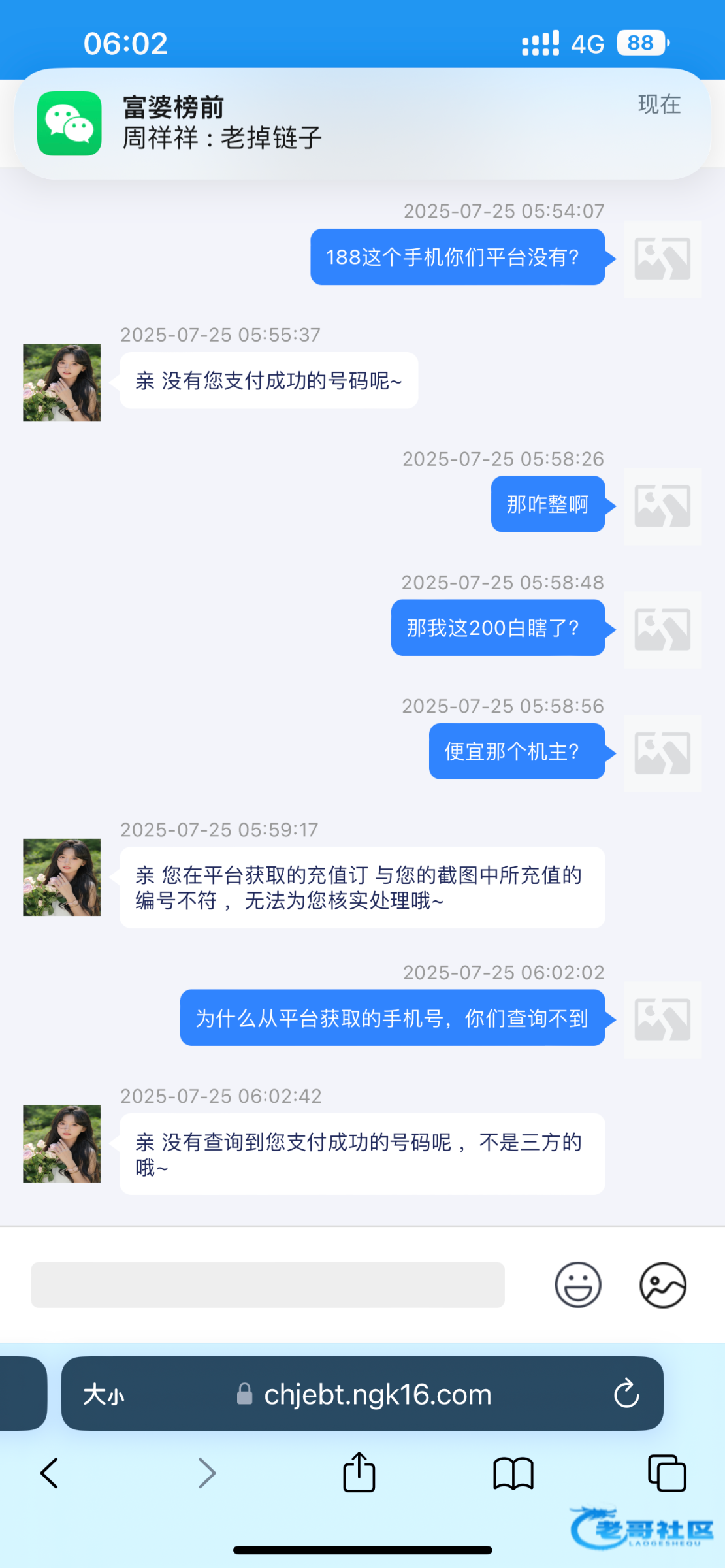725x1568 pixels.
Task: Share this page via share sheet
Action: pyautogui.click(x=359, y=1473)
